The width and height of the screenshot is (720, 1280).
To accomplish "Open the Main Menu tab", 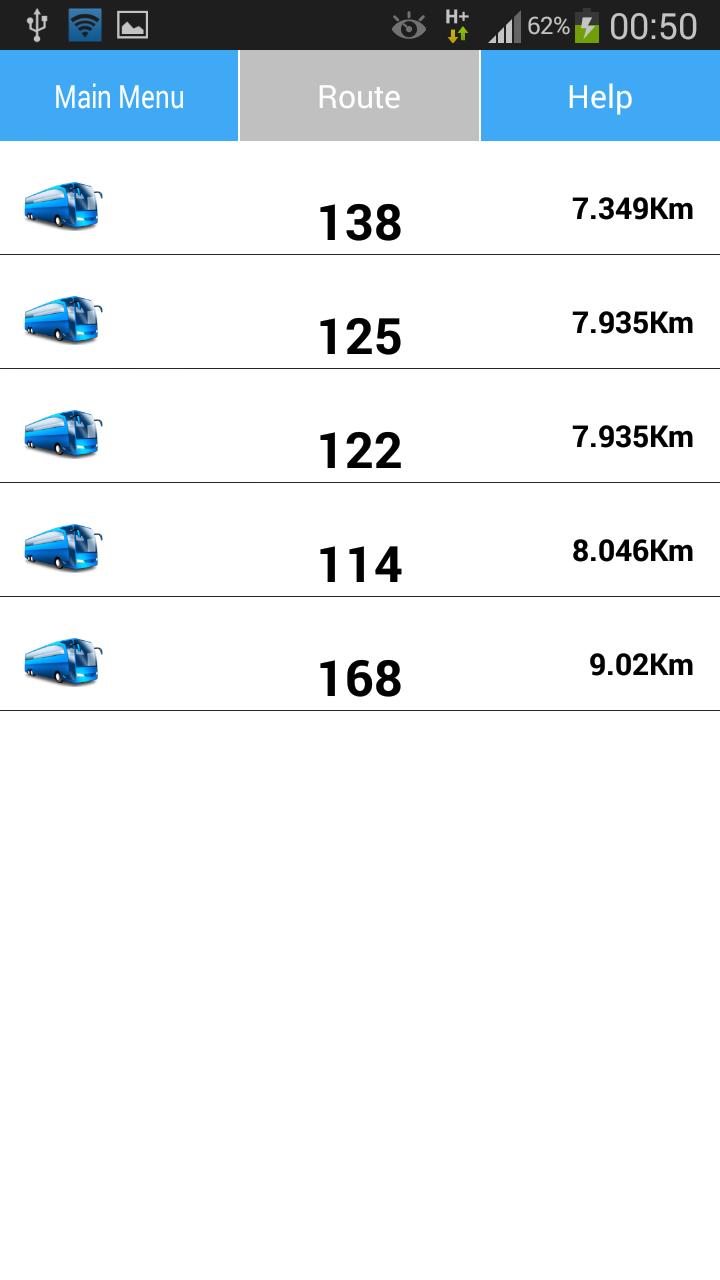I will tap(119, 96).
